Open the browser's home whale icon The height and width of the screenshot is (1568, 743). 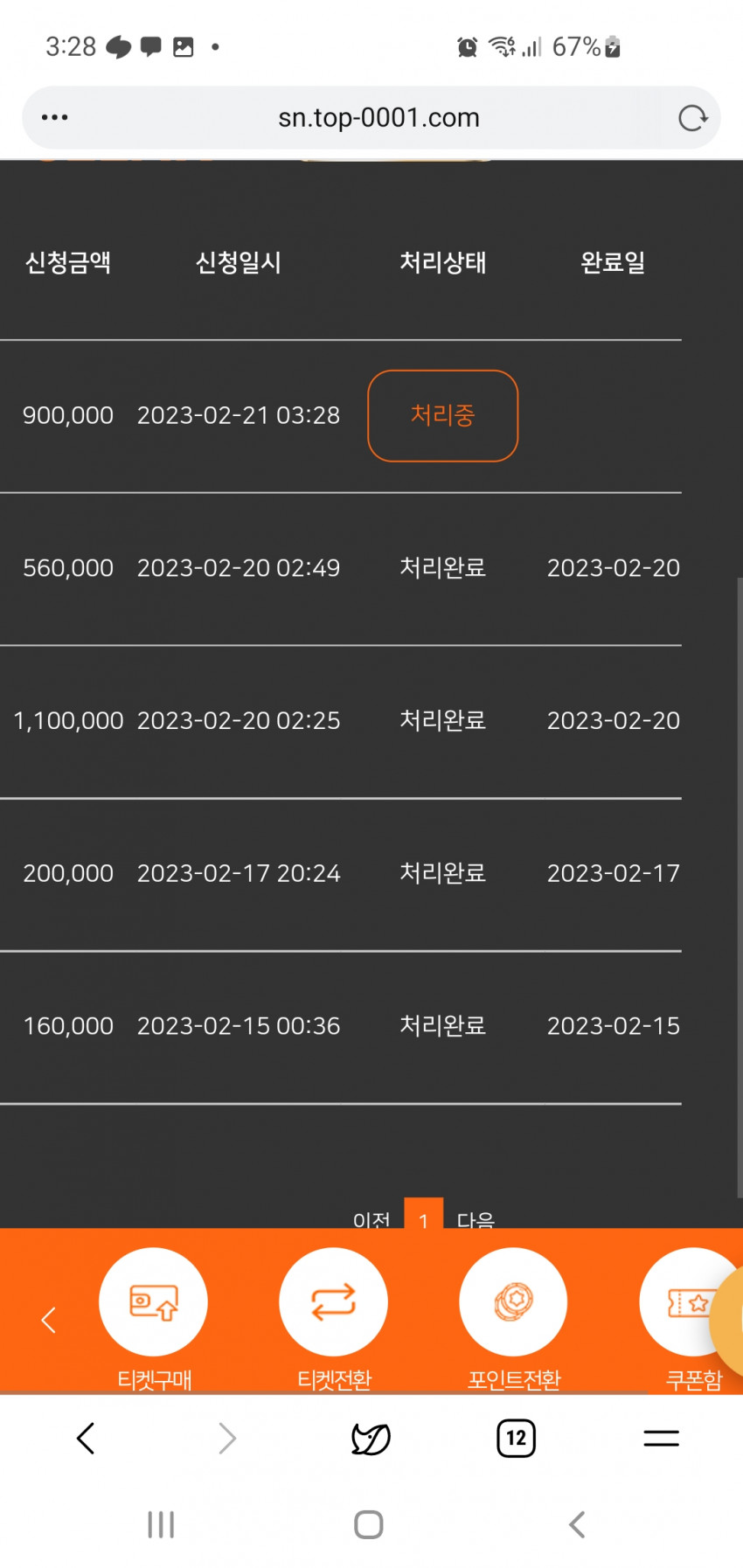(x=371, y=1438)
